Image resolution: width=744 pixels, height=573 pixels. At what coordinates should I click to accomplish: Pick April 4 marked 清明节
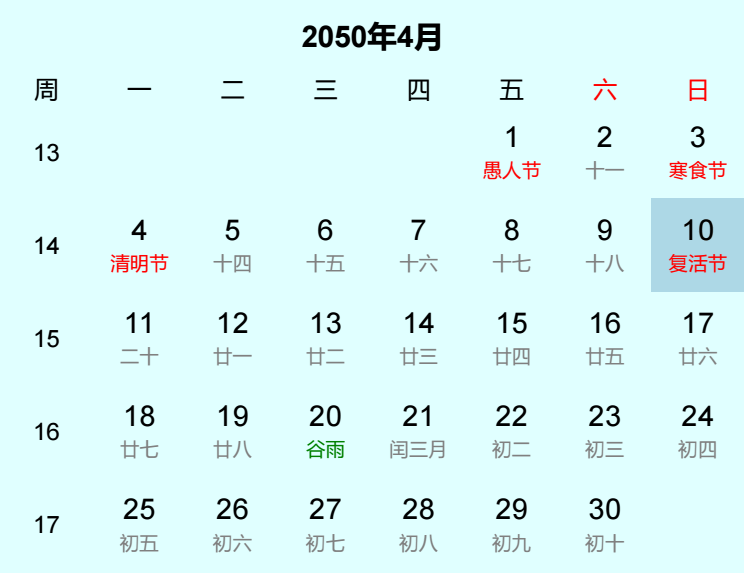(x=139, y=245)
